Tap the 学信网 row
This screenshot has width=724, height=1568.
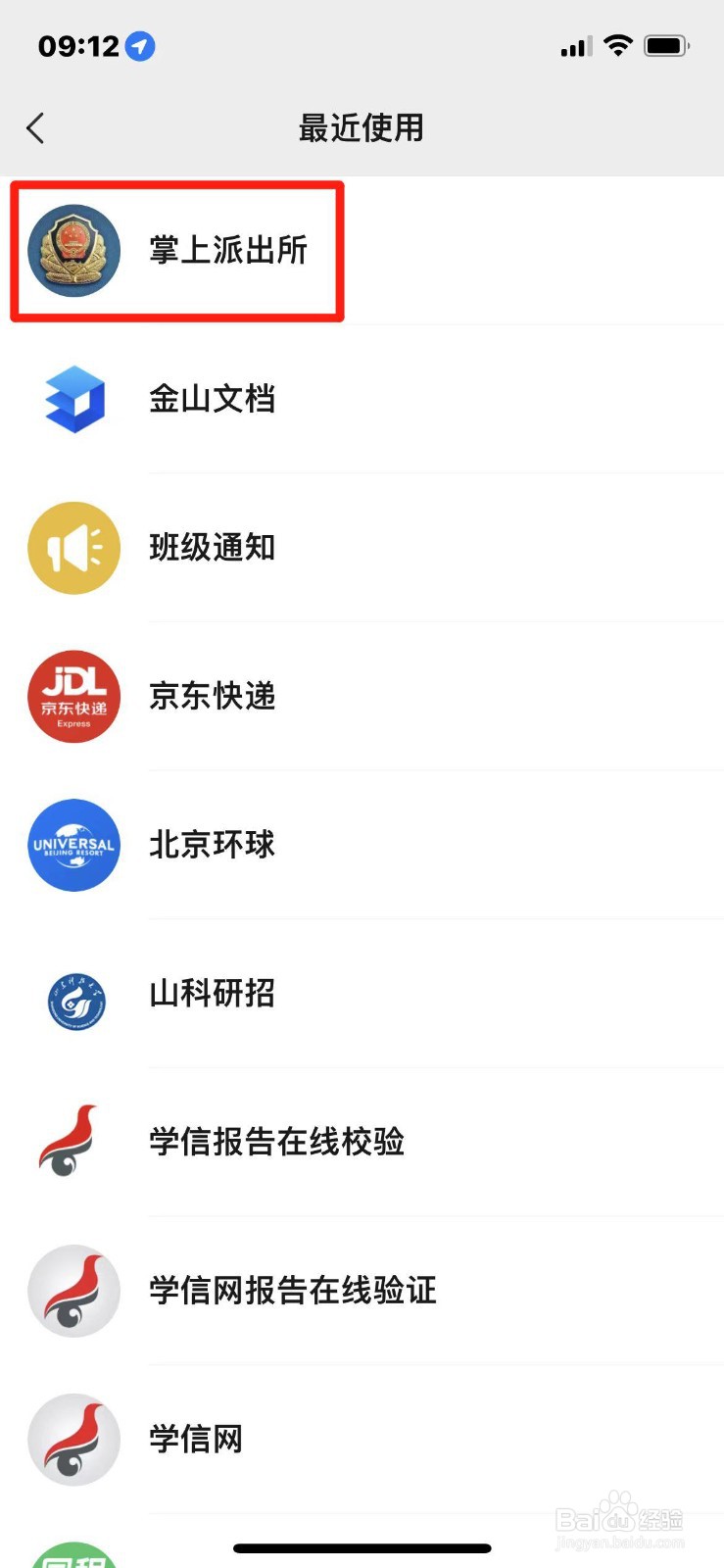[x=195, y=1440]
